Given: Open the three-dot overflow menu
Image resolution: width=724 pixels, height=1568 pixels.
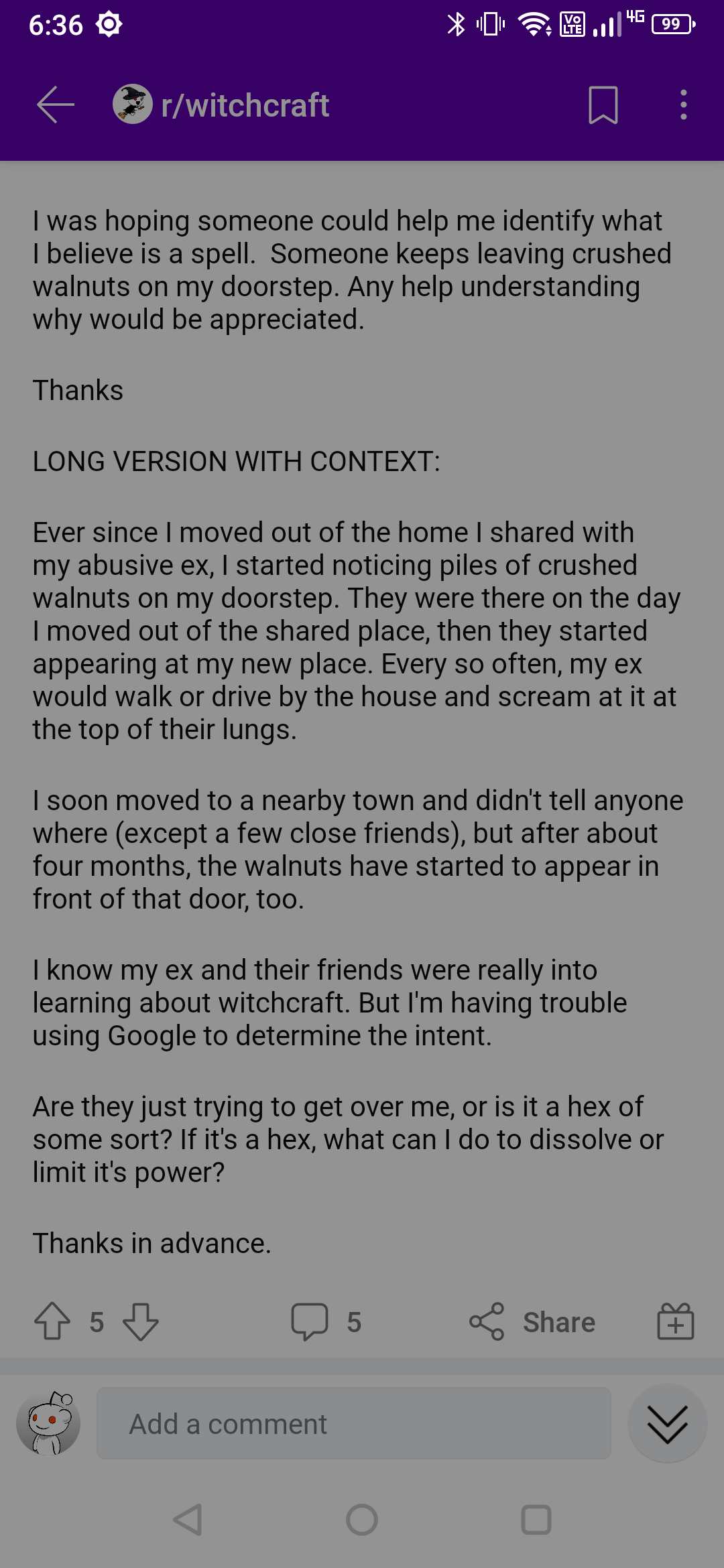Looking at the screenshot, I should point(683,105).
